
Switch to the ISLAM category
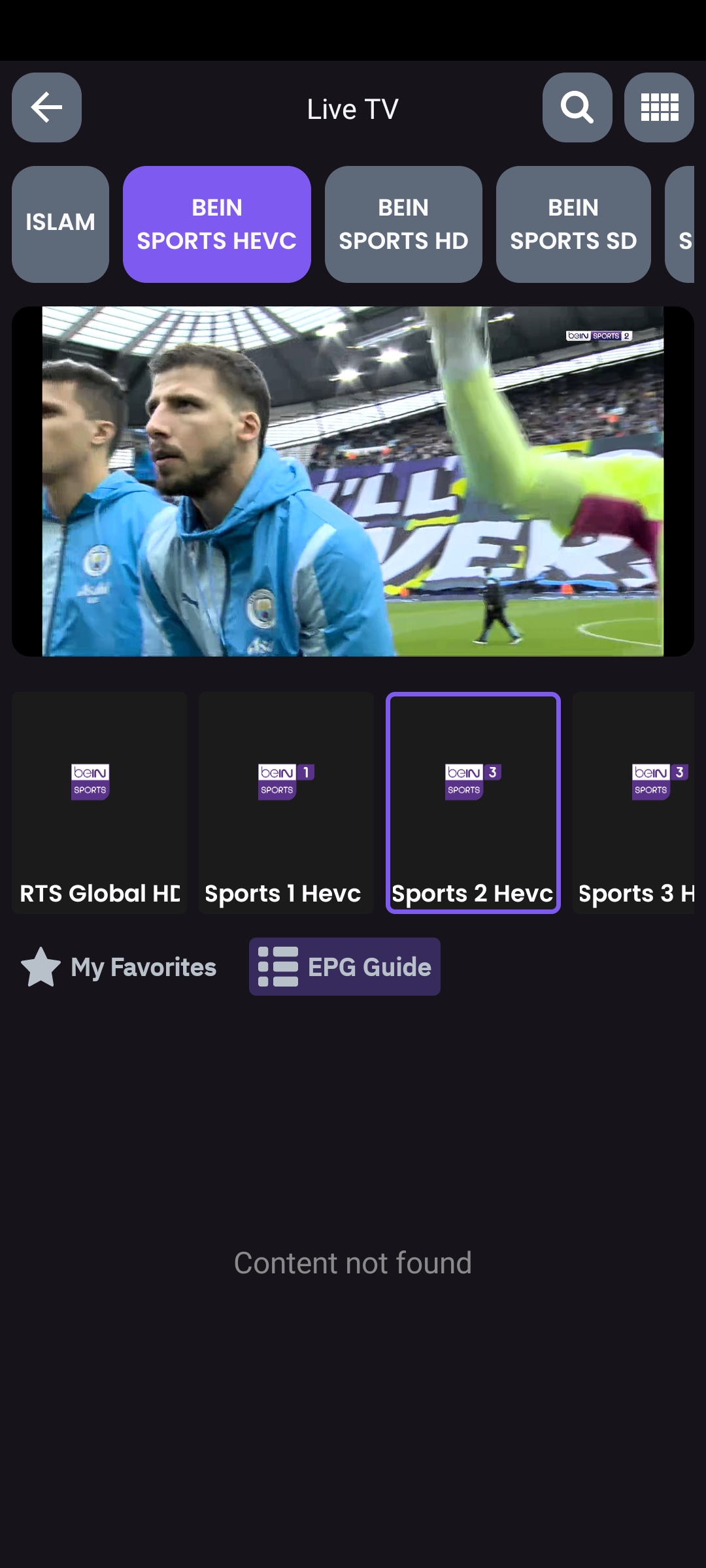60,223
